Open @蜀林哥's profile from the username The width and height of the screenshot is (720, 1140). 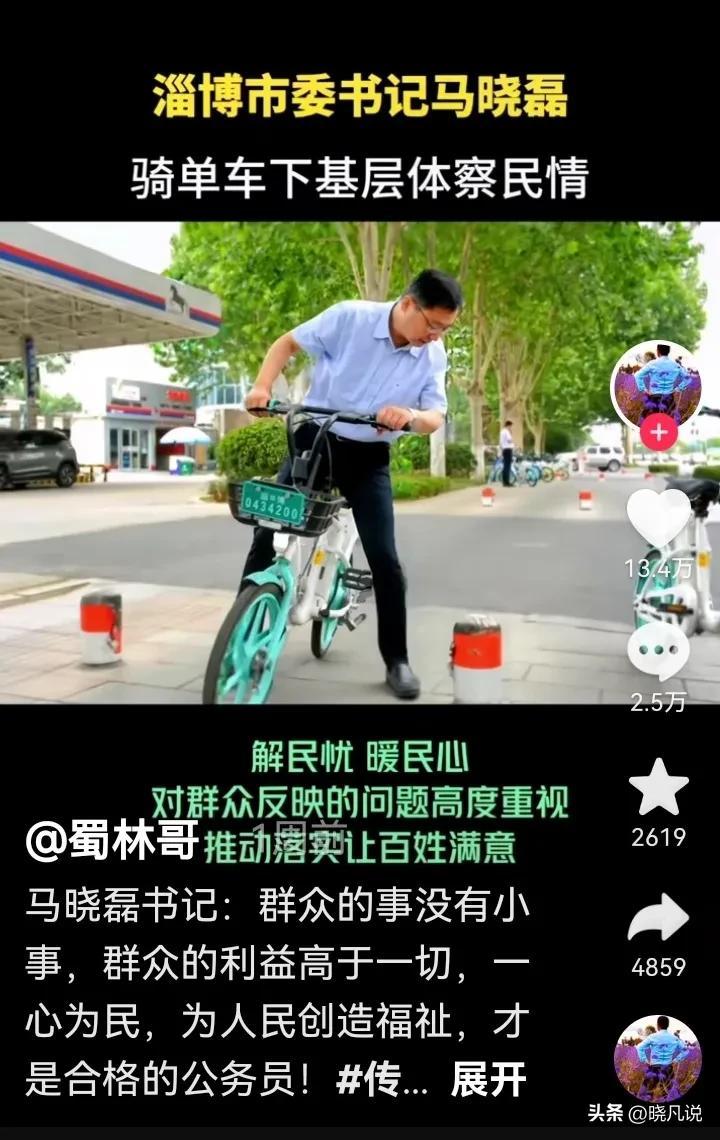(112, 842)
